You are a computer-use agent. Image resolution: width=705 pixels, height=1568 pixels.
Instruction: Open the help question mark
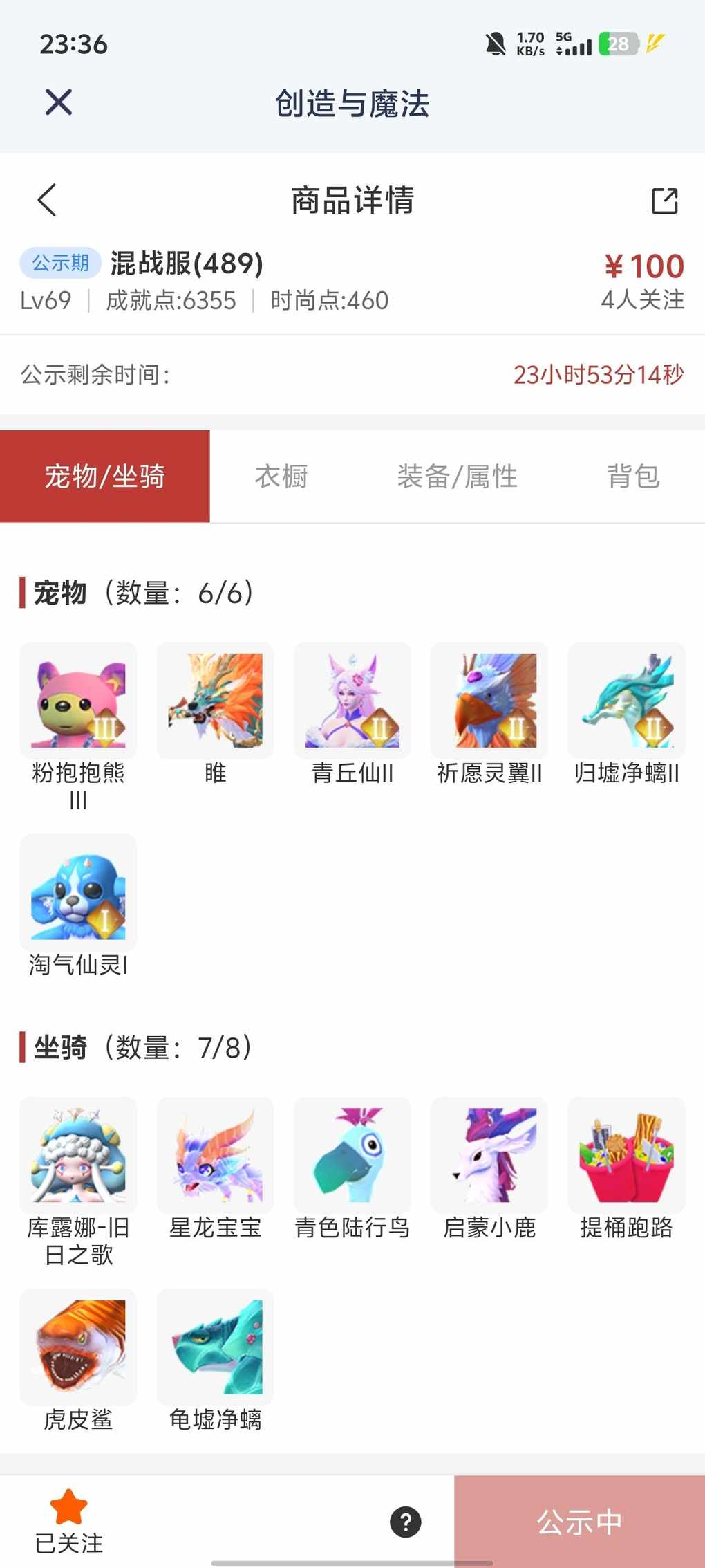[x=406, y=1522]
